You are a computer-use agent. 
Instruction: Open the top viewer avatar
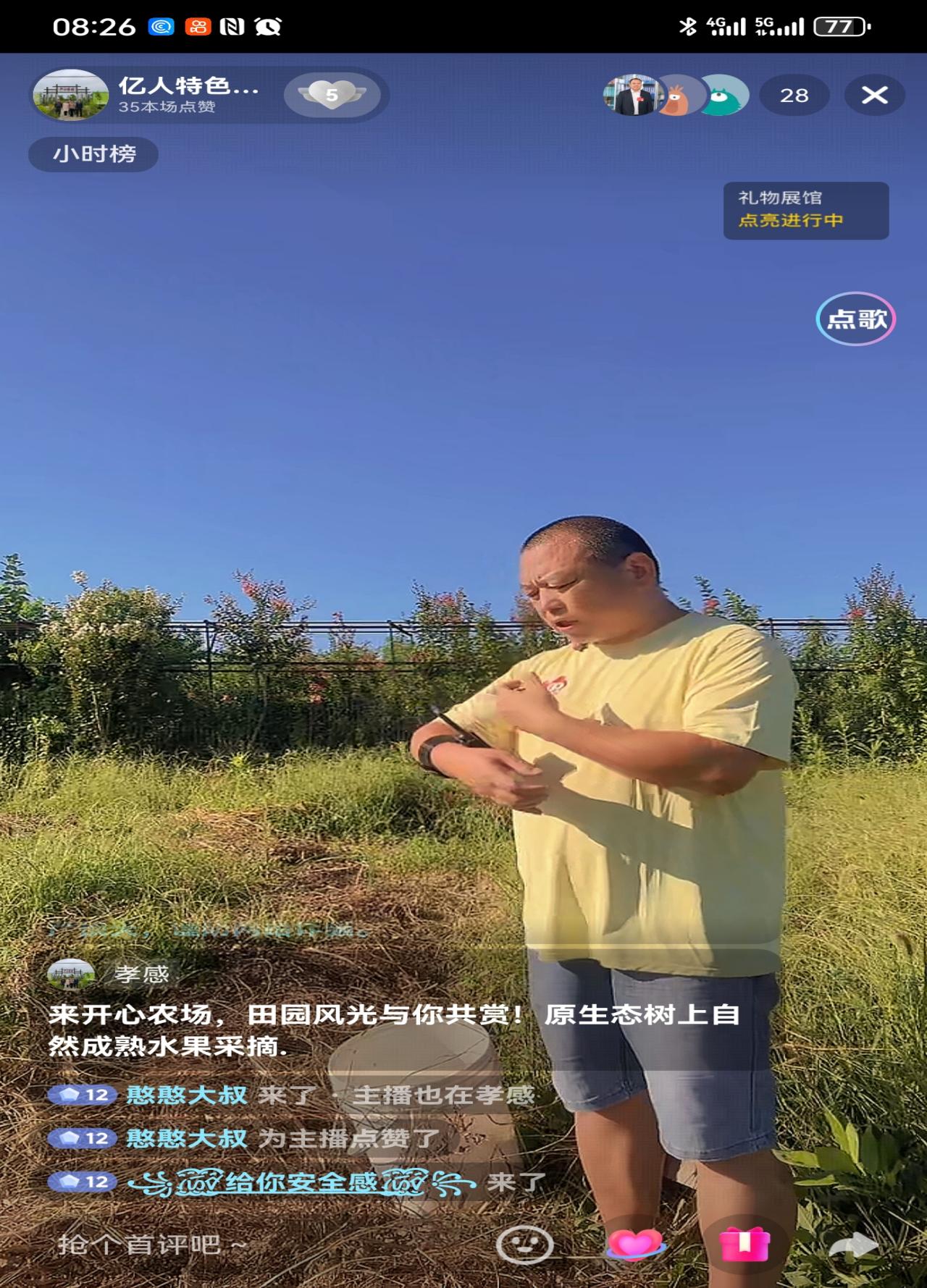[x=632, y=95]
